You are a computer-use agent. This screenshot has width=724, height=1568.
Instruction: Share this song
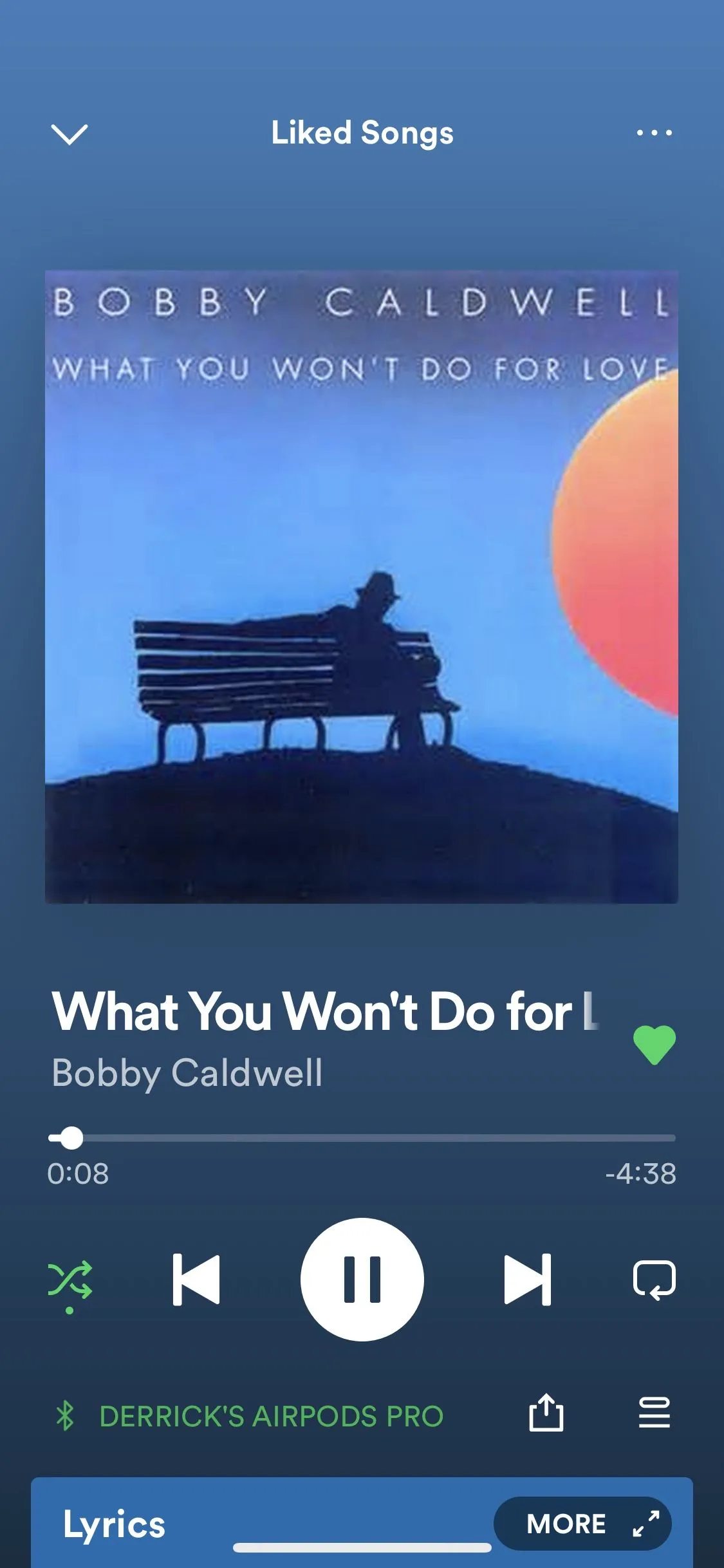coord(546,1414)
